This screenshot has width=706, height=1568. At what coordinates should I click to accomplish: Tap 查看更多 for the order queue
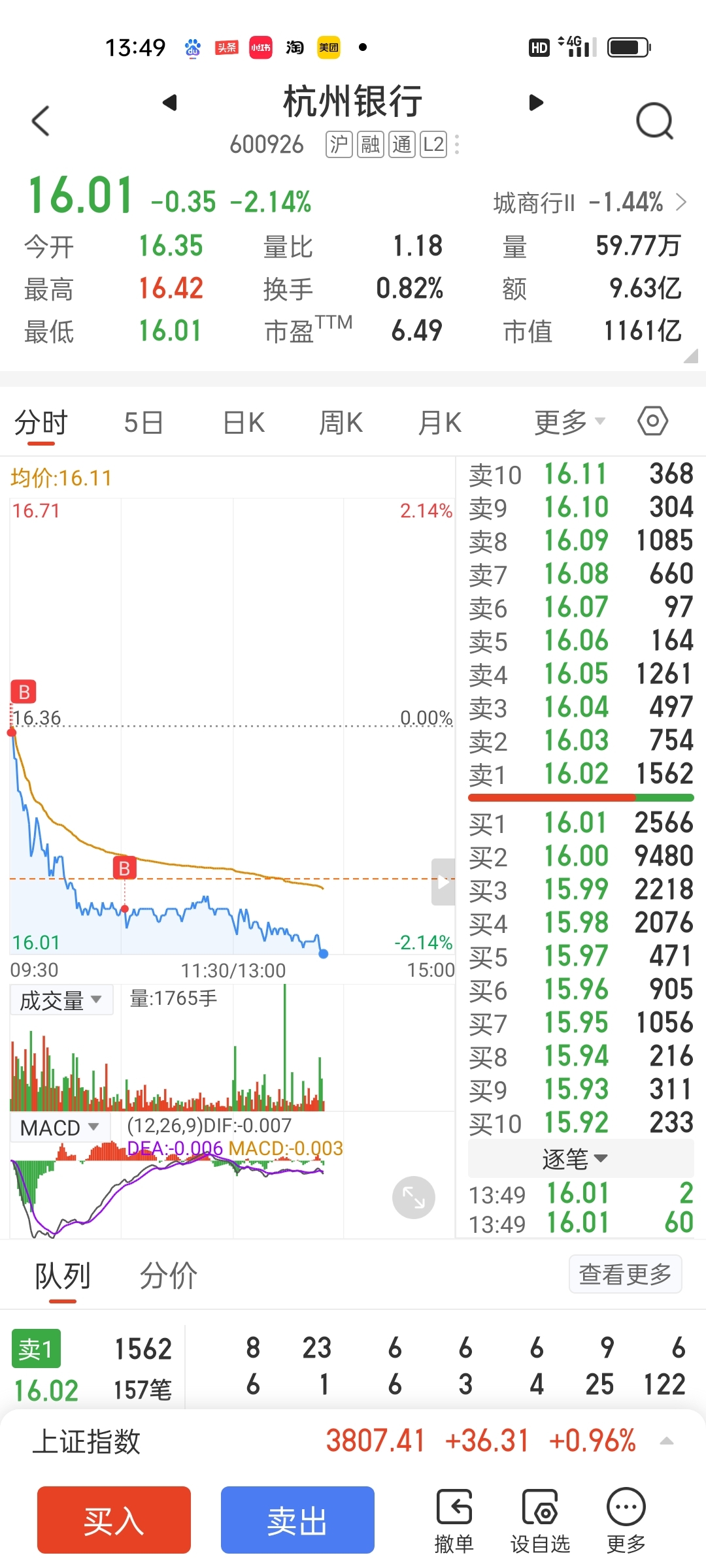(625, 1274)
